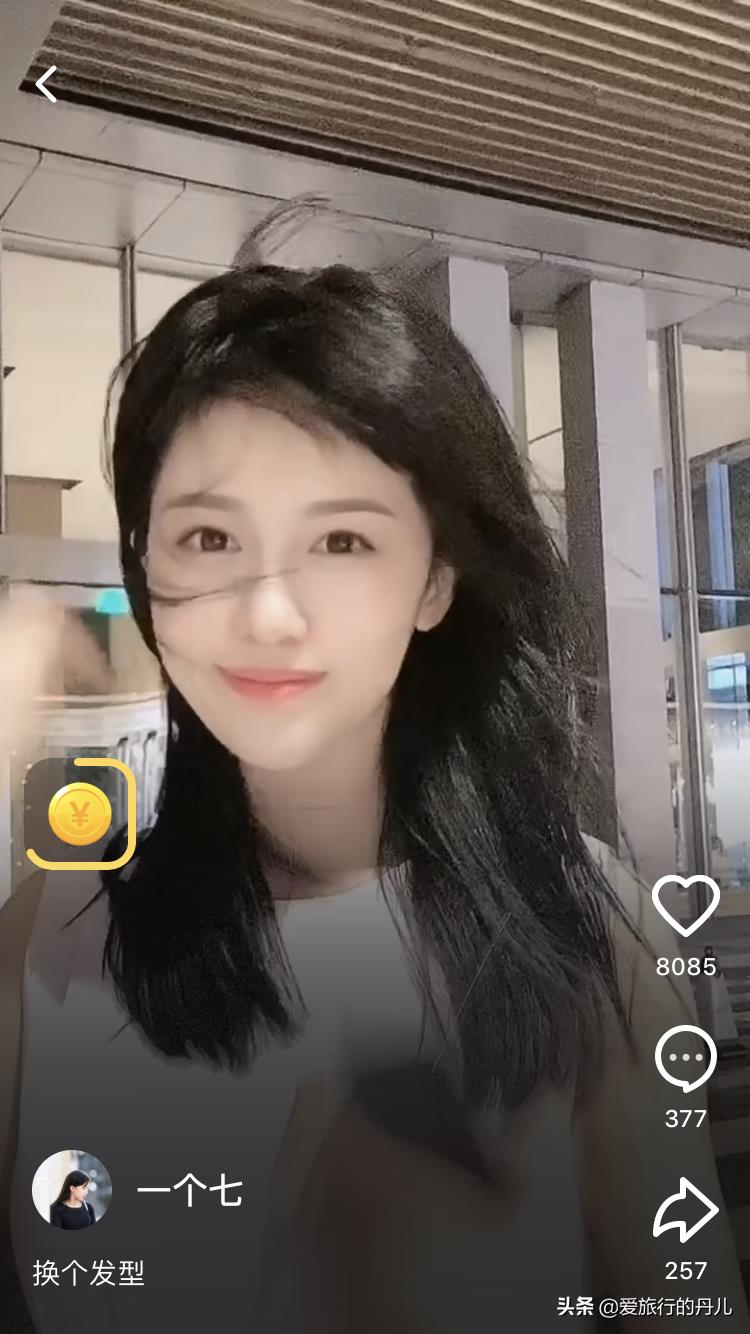Screen dimensions: 750x1334
Task: Like this video with the heart icon
Action: [686, 905]
